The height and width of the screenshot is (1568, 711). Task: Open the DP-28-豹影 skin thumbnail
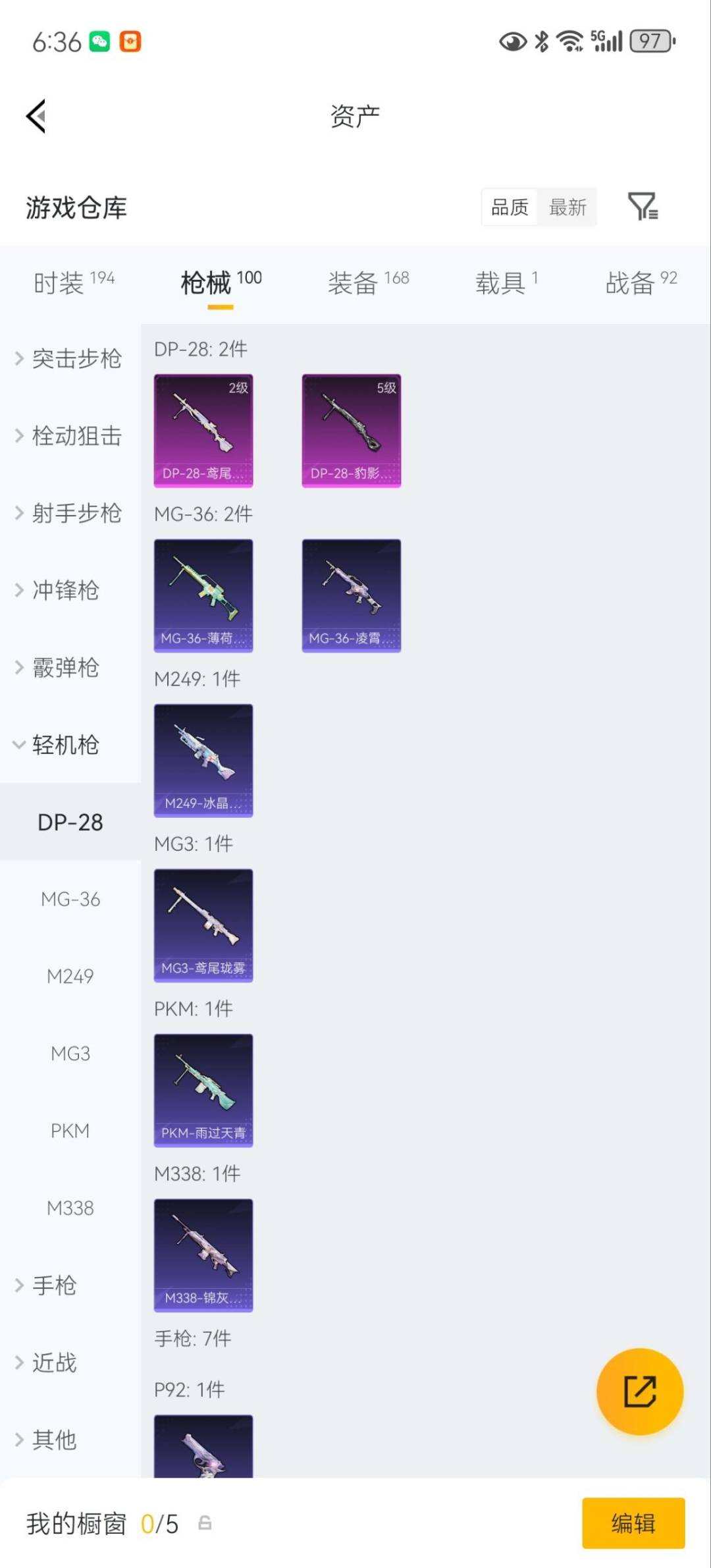point(351,430)
